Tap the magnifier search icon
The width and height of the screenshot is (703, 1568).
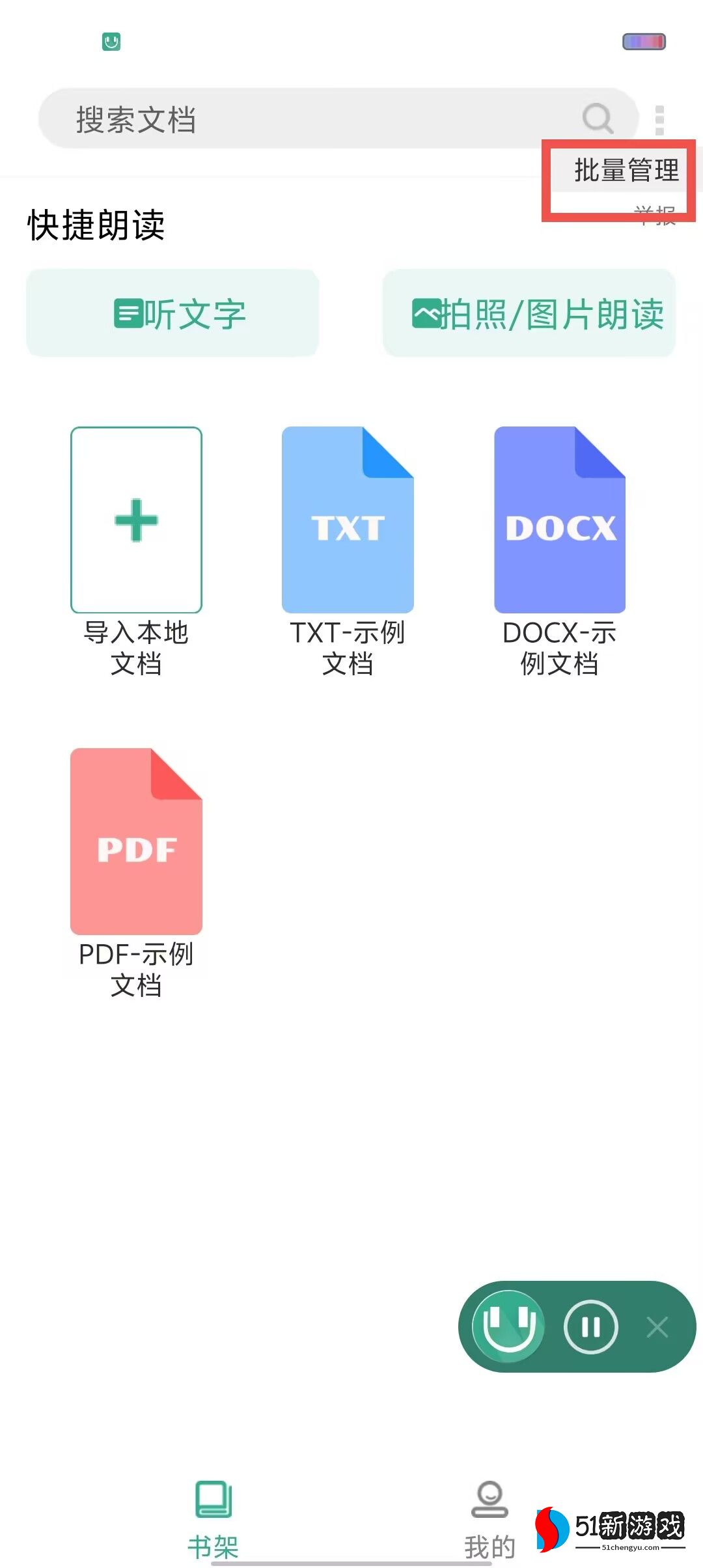tap(597, 119)
